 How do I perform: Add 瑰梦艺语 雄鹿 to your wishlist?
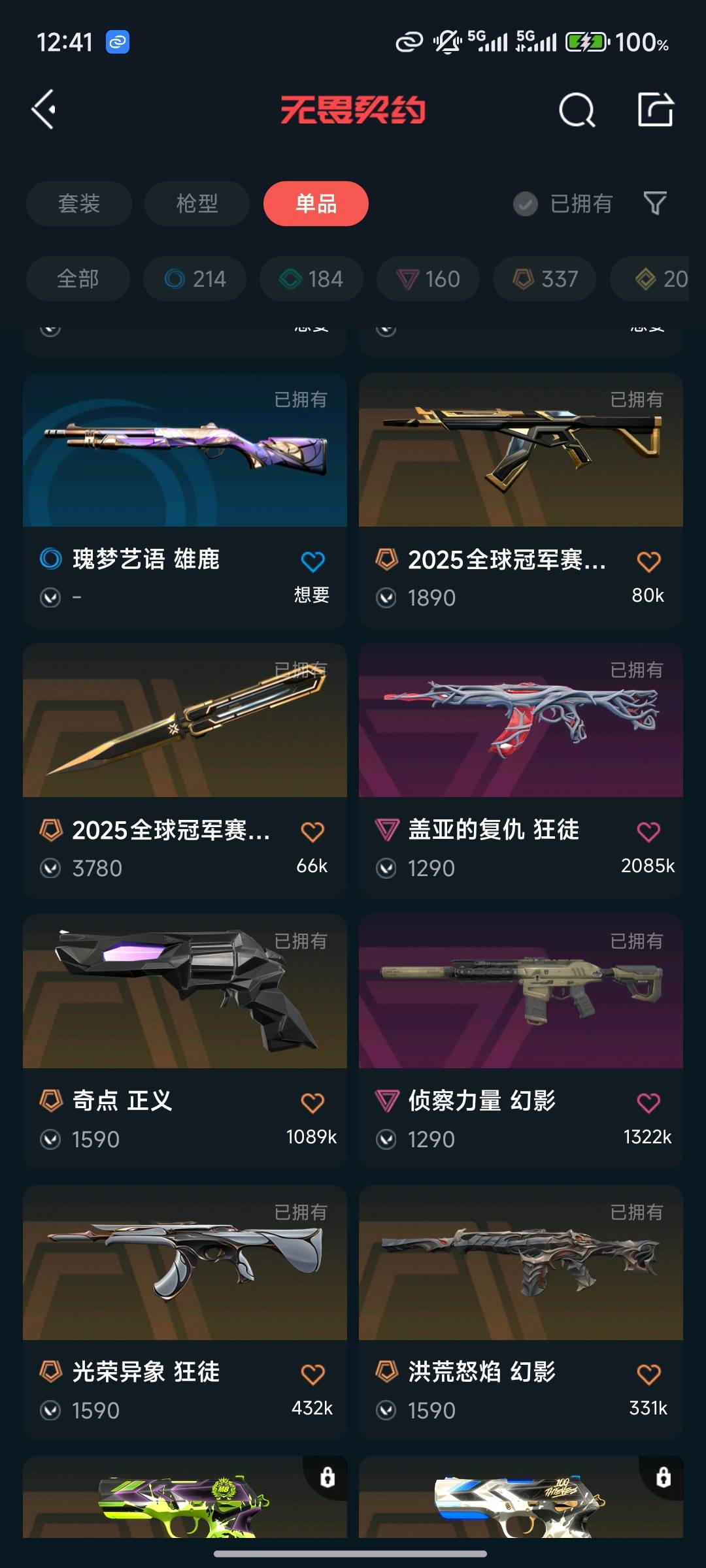point(312,562)
